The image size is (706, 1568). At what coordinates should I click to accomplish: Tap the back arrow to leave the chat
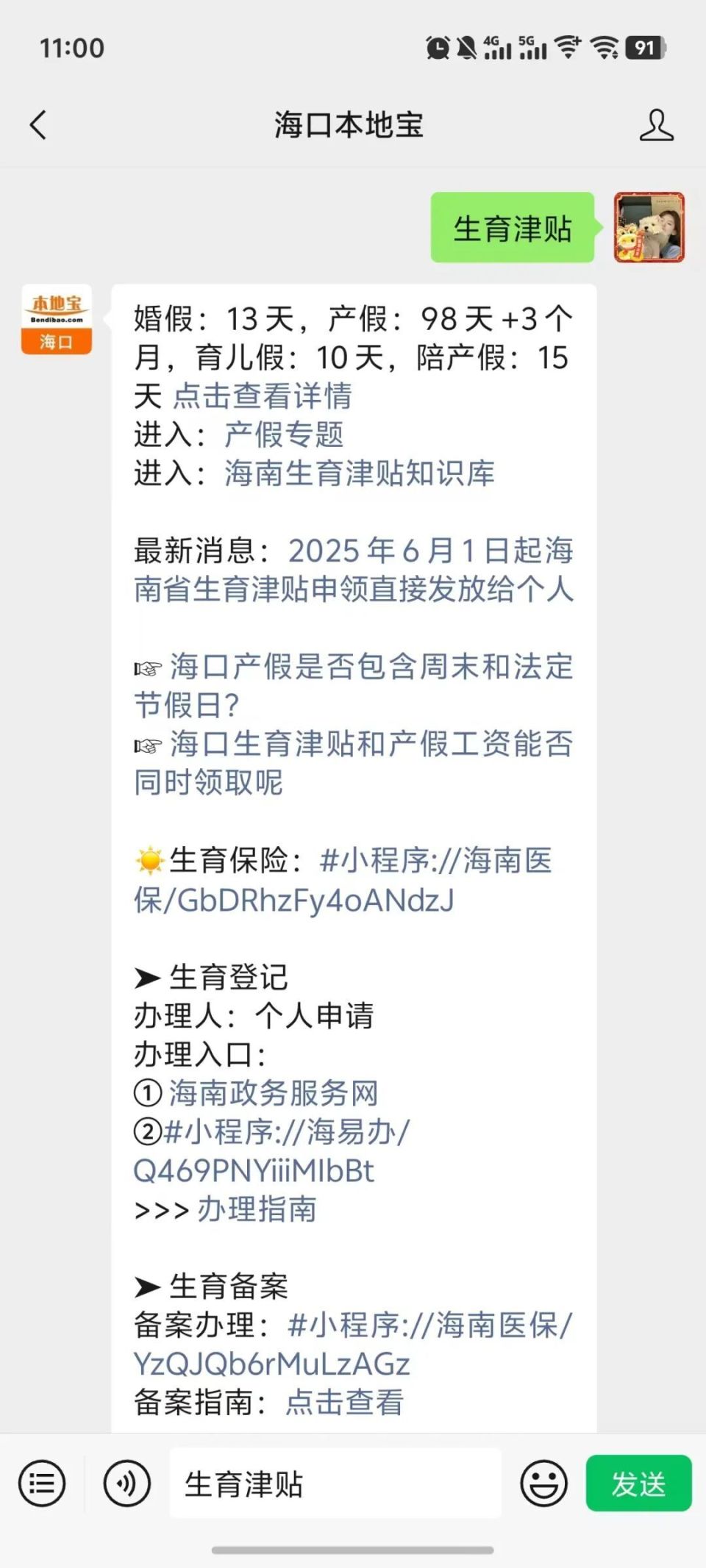tap(38, 125)
